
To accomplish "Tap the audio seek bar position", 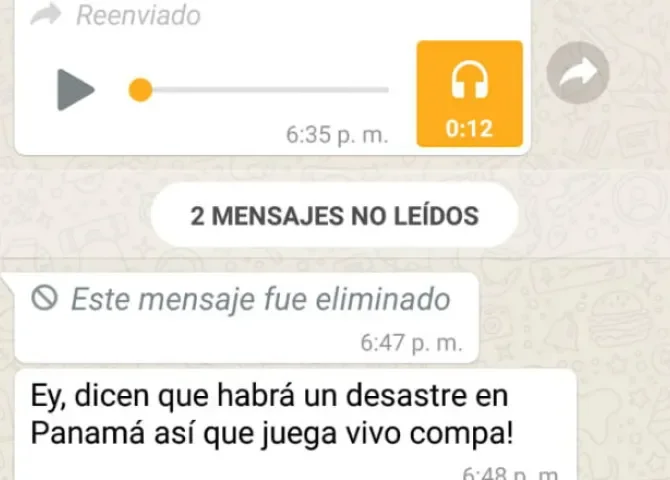I will click(141, 91).
